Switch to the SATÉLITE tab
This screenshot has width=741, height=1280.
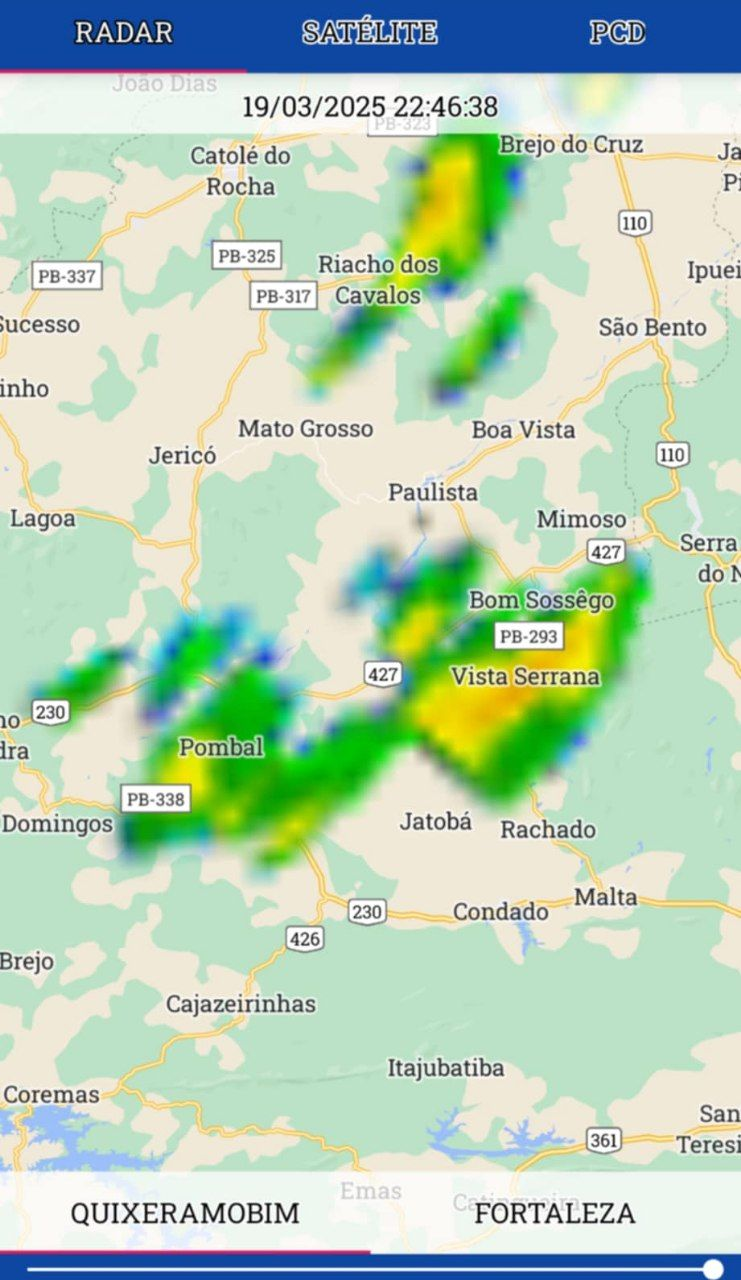370,33
